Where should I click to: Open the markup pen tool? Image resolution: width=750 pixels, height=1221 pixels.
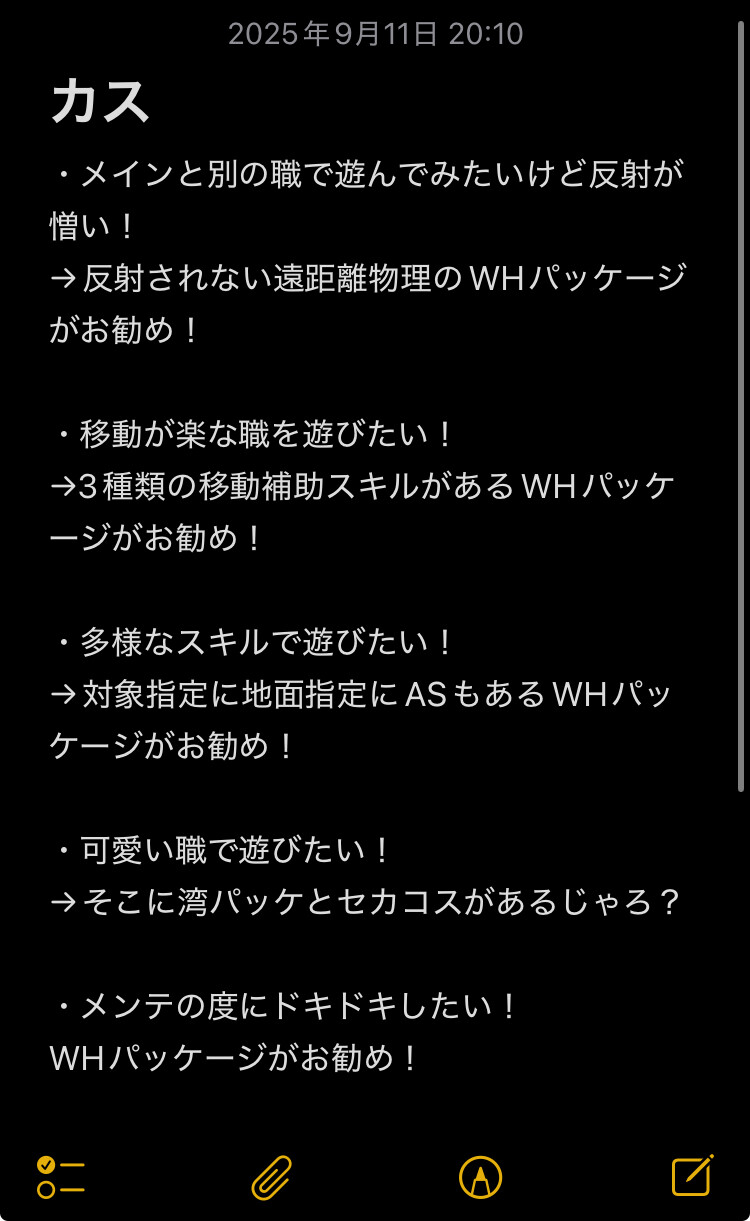pos(480,1177)
